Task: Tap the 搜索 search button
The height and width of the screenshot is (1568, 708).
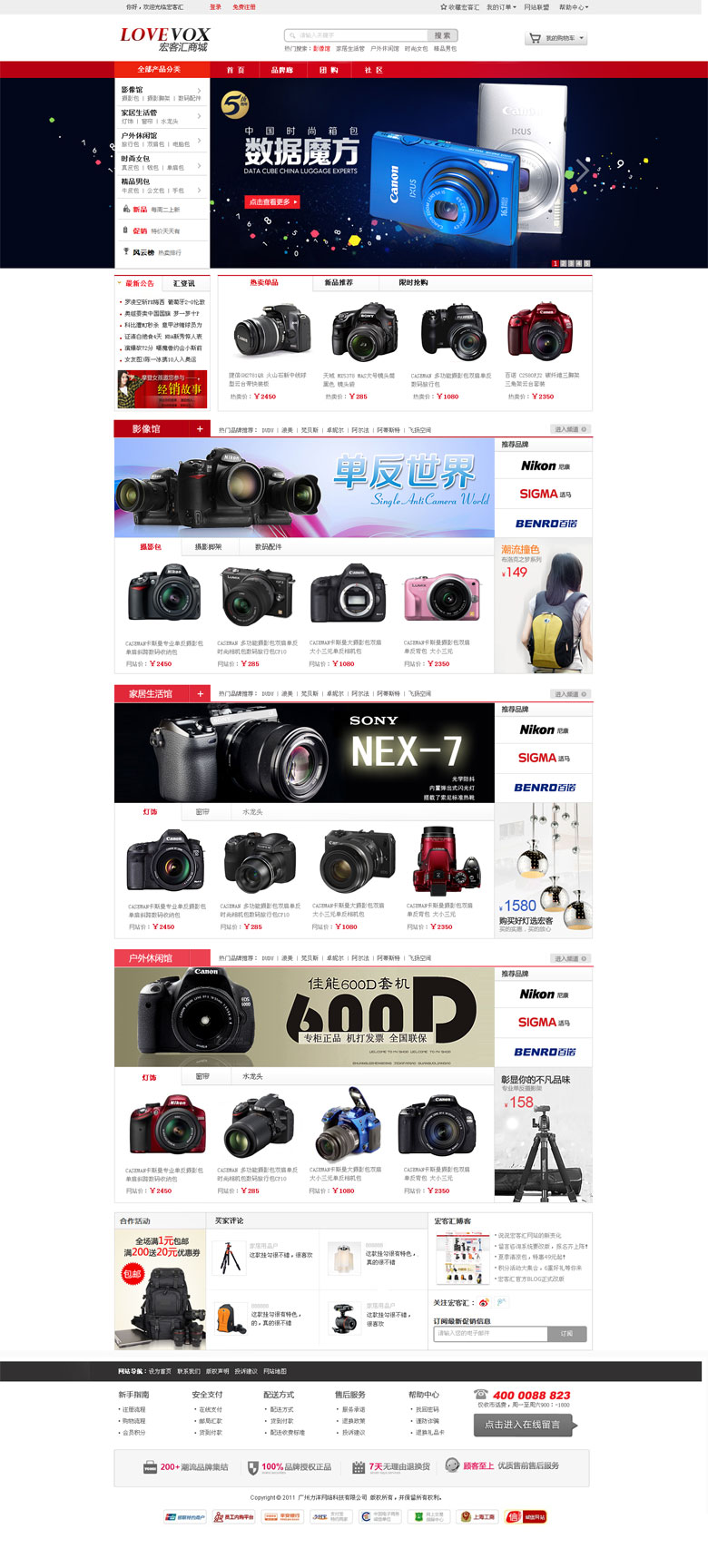Action: (442, 35)
